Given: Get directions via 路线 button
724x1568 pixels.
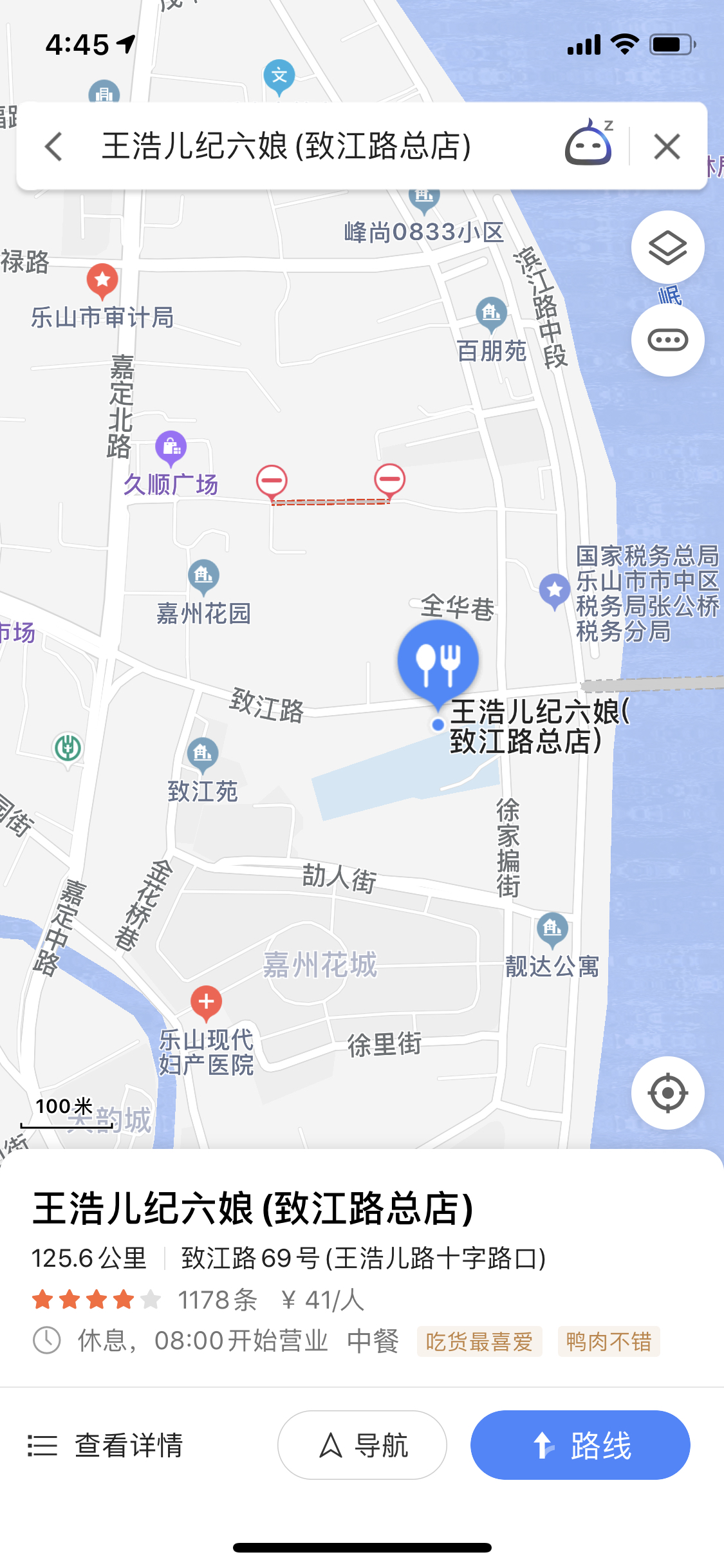Looking at the screenshot, I should click(580, 1445).
